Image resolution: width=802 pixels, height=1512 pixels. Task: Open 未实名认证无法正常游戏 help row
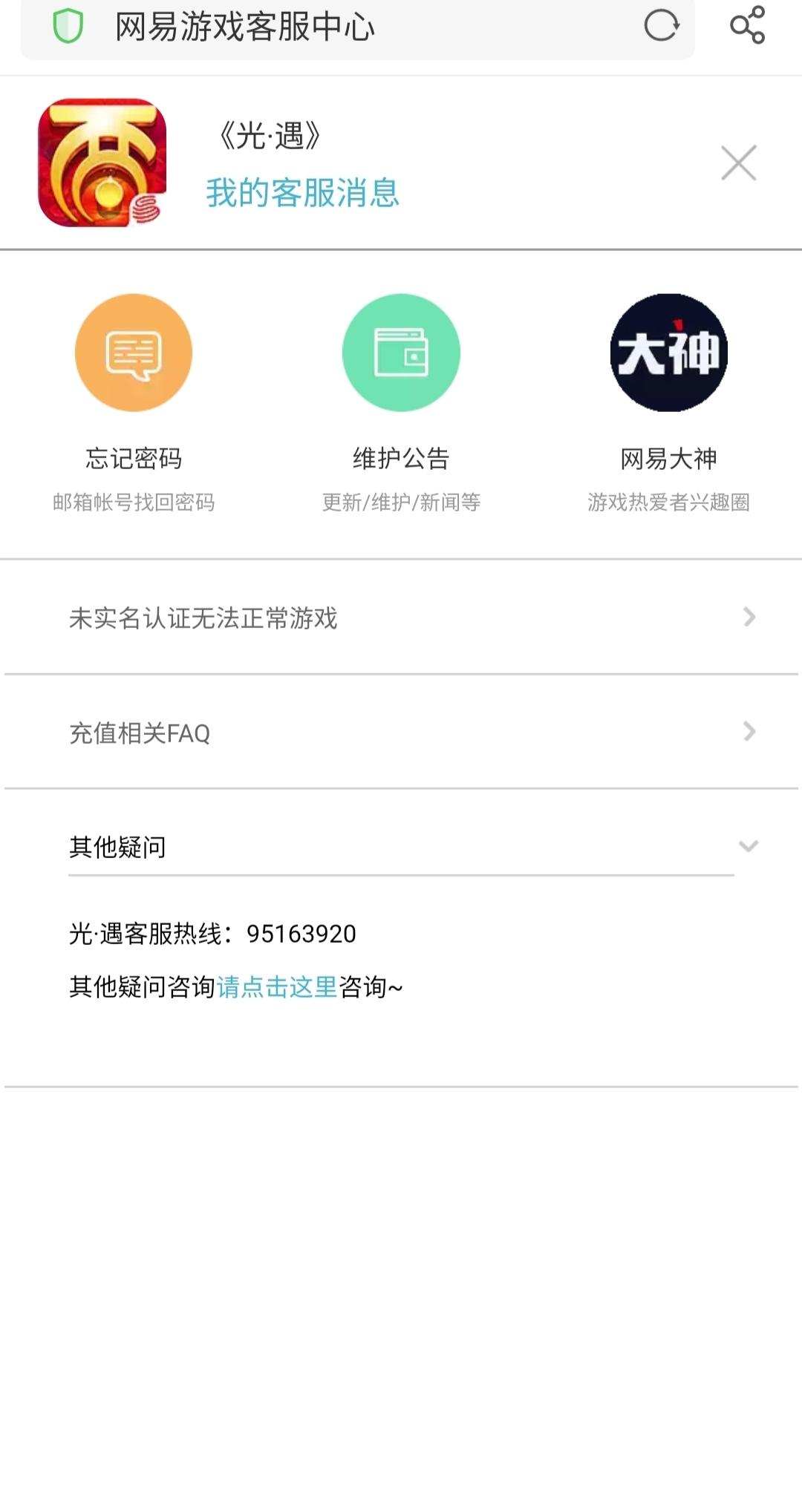click(401, 618)
